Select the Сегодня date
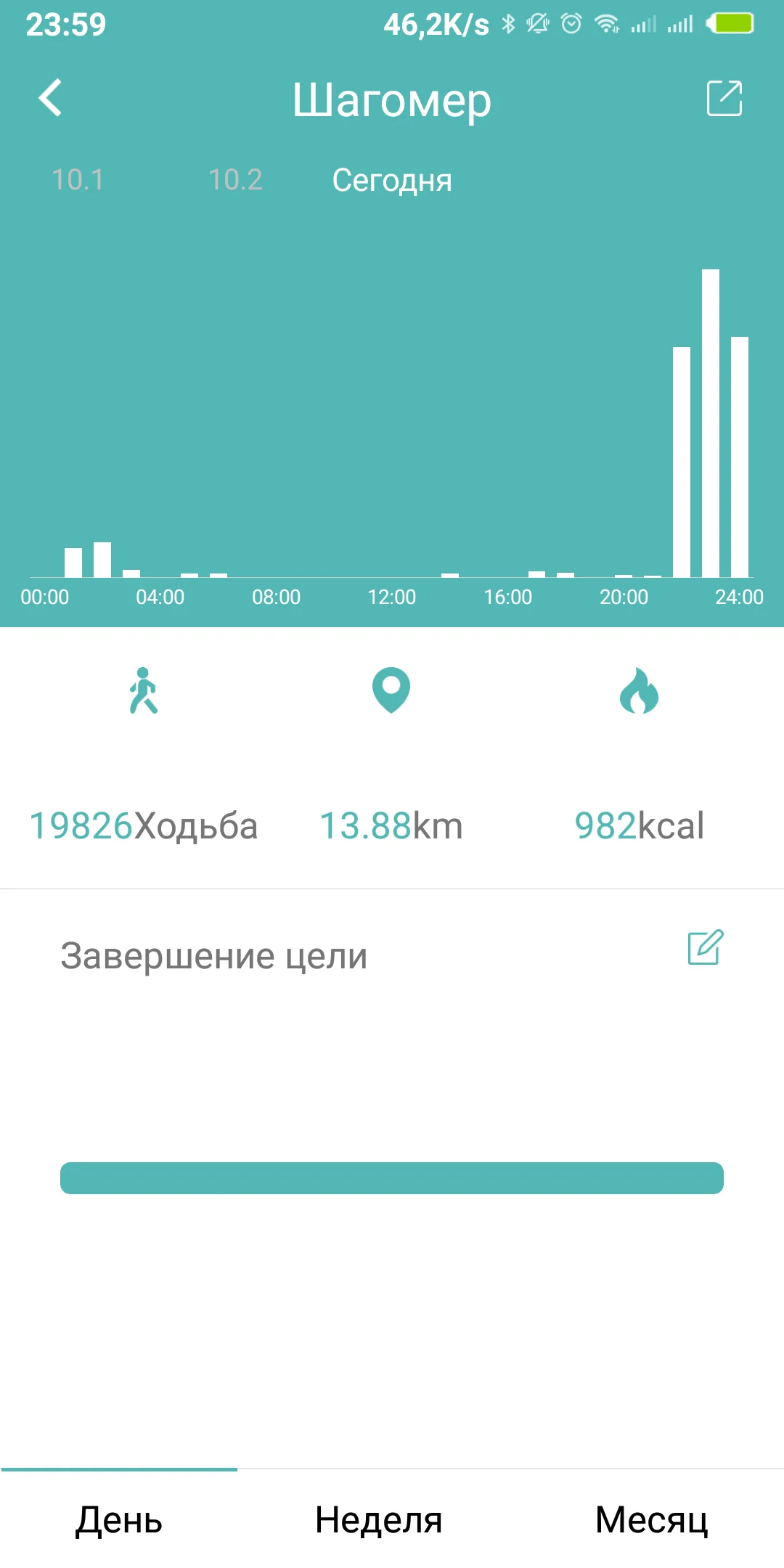This screenshot has height=1568, width=784. click(x=392, y=180)
